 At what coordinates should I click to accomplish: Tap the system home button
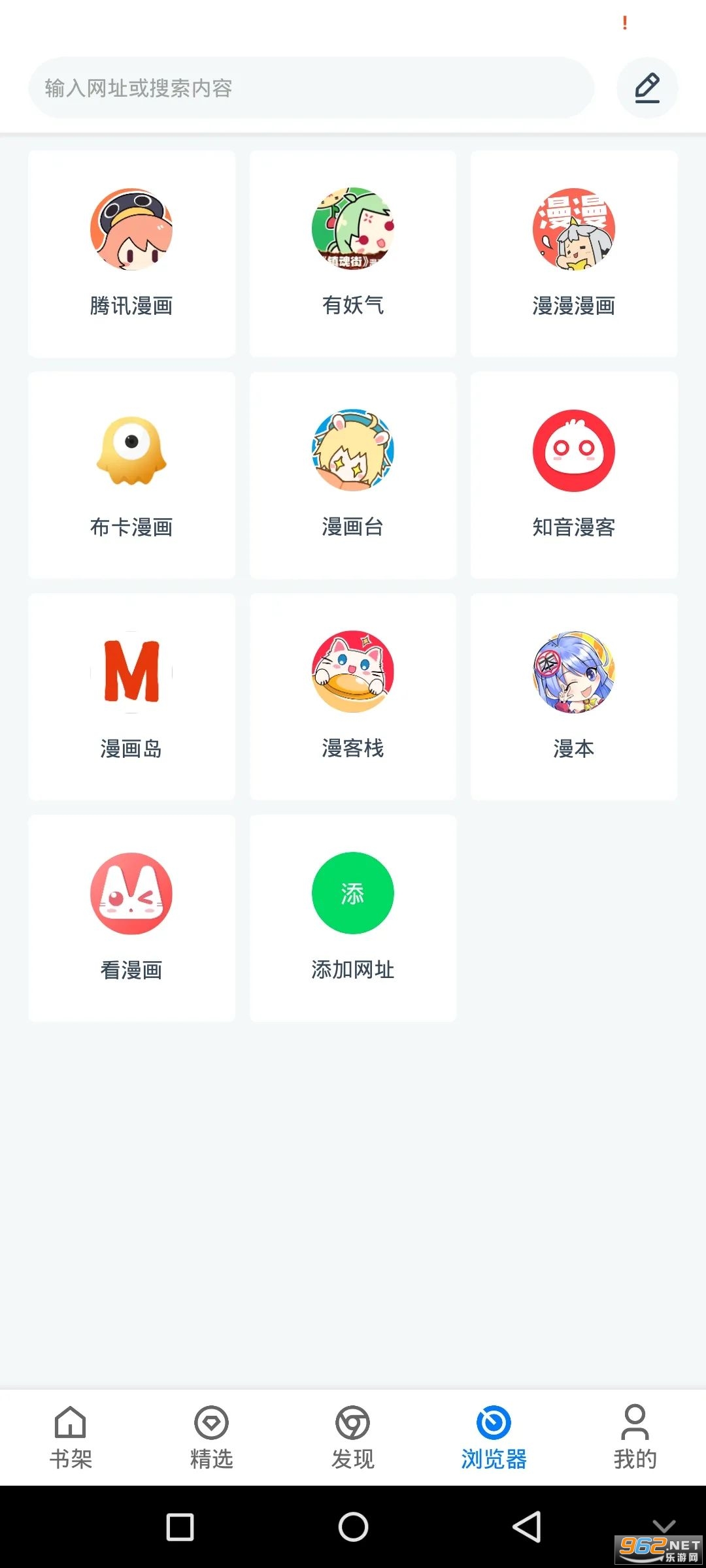pyautogui.click(x=353, y=1527)
